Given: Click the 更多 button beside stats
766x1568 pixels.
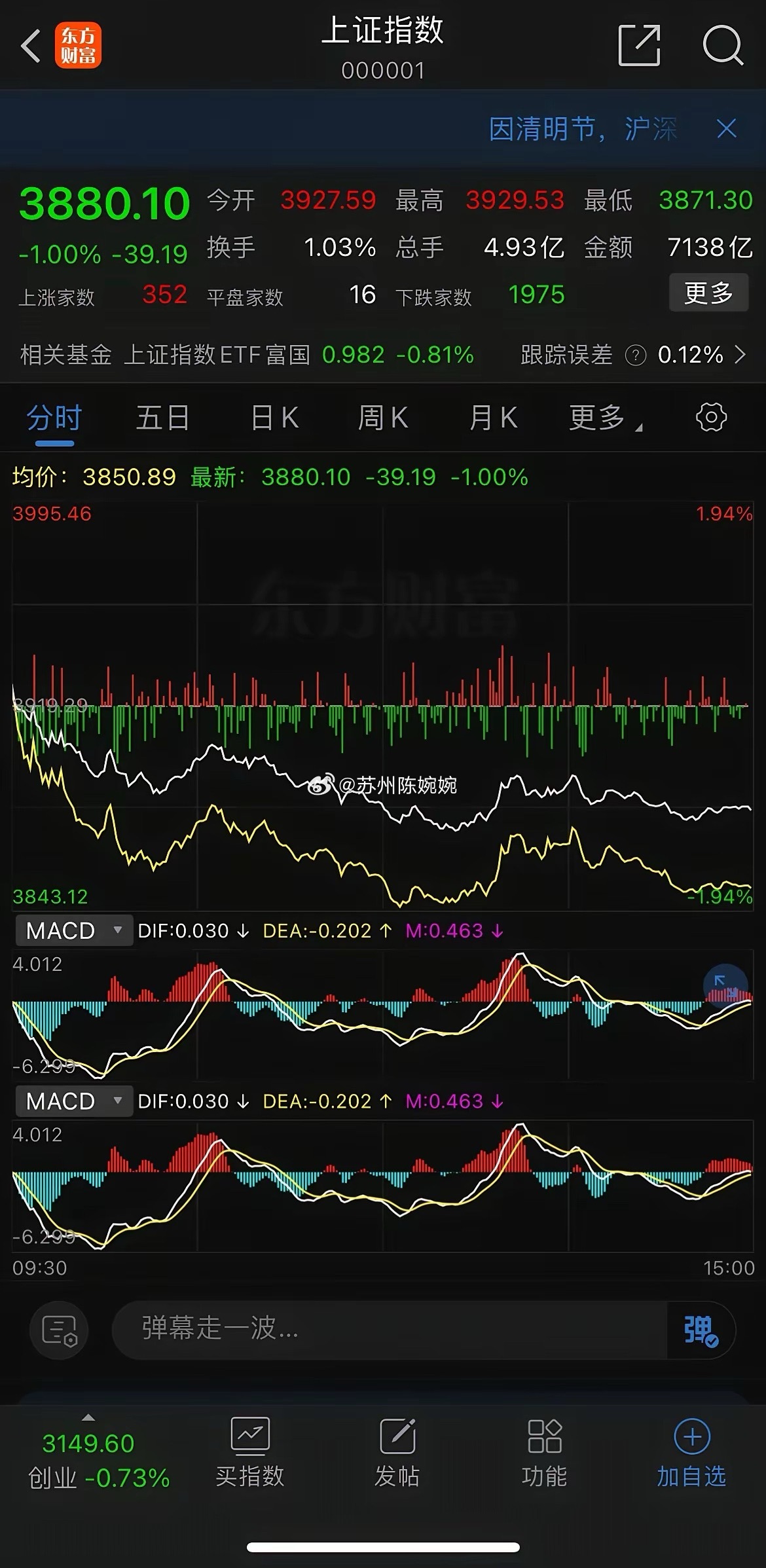Looking at the screenshot, I should pyautogui.click(x=708, y=292).
